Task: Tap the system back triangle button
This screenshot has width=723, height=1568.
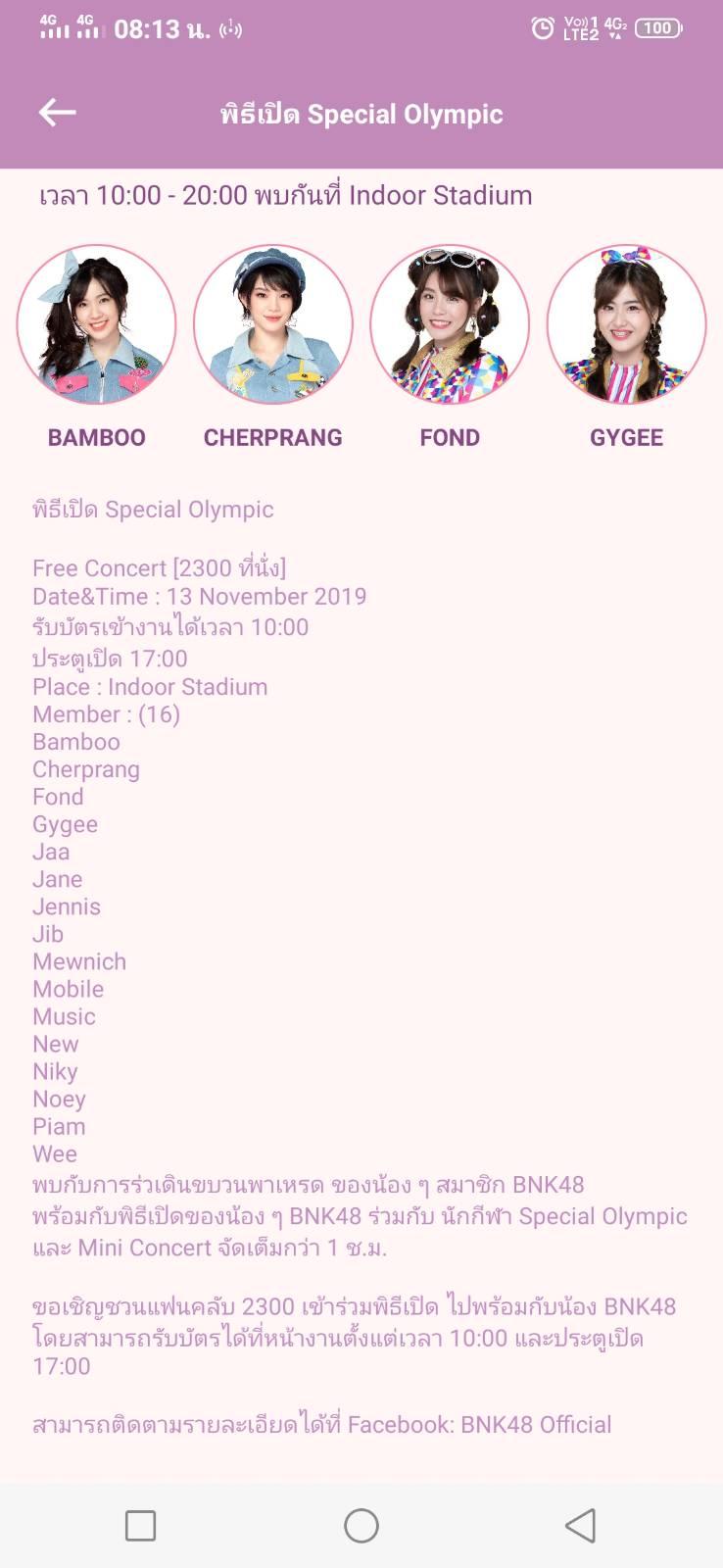Action: pos(581,1525)
